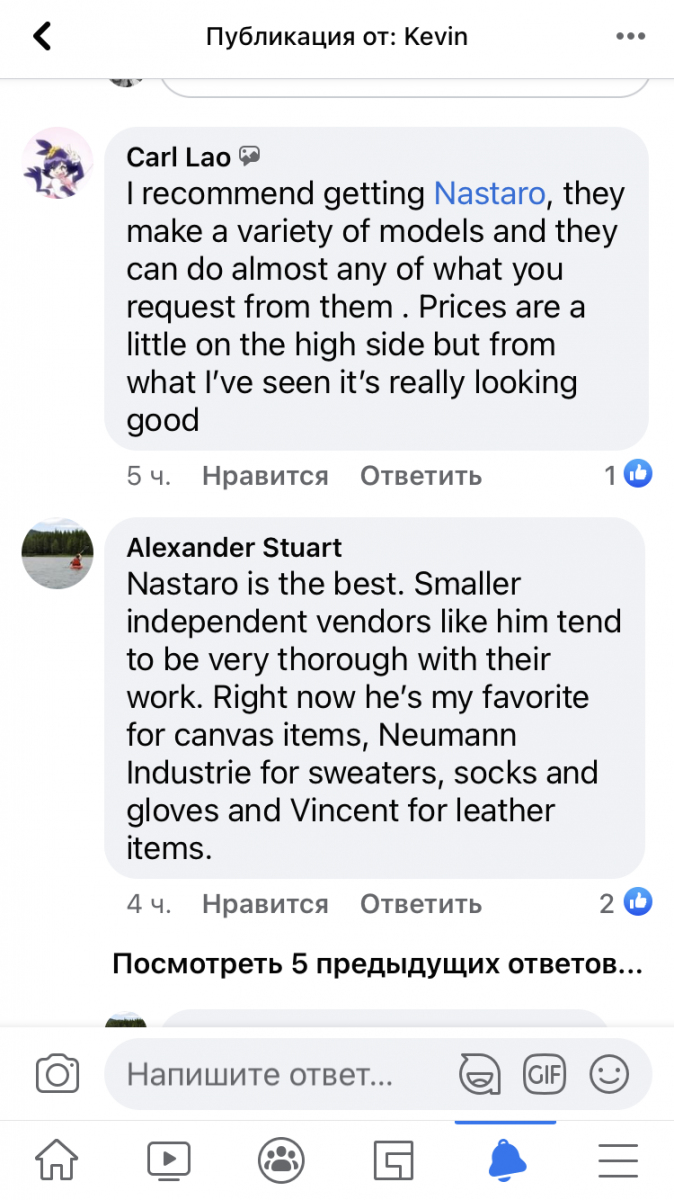Screen dimensions: 674x1200
Task: Open Alexander Stuart's profile picture
Action: pyautogui.click(x=58, y=553)
